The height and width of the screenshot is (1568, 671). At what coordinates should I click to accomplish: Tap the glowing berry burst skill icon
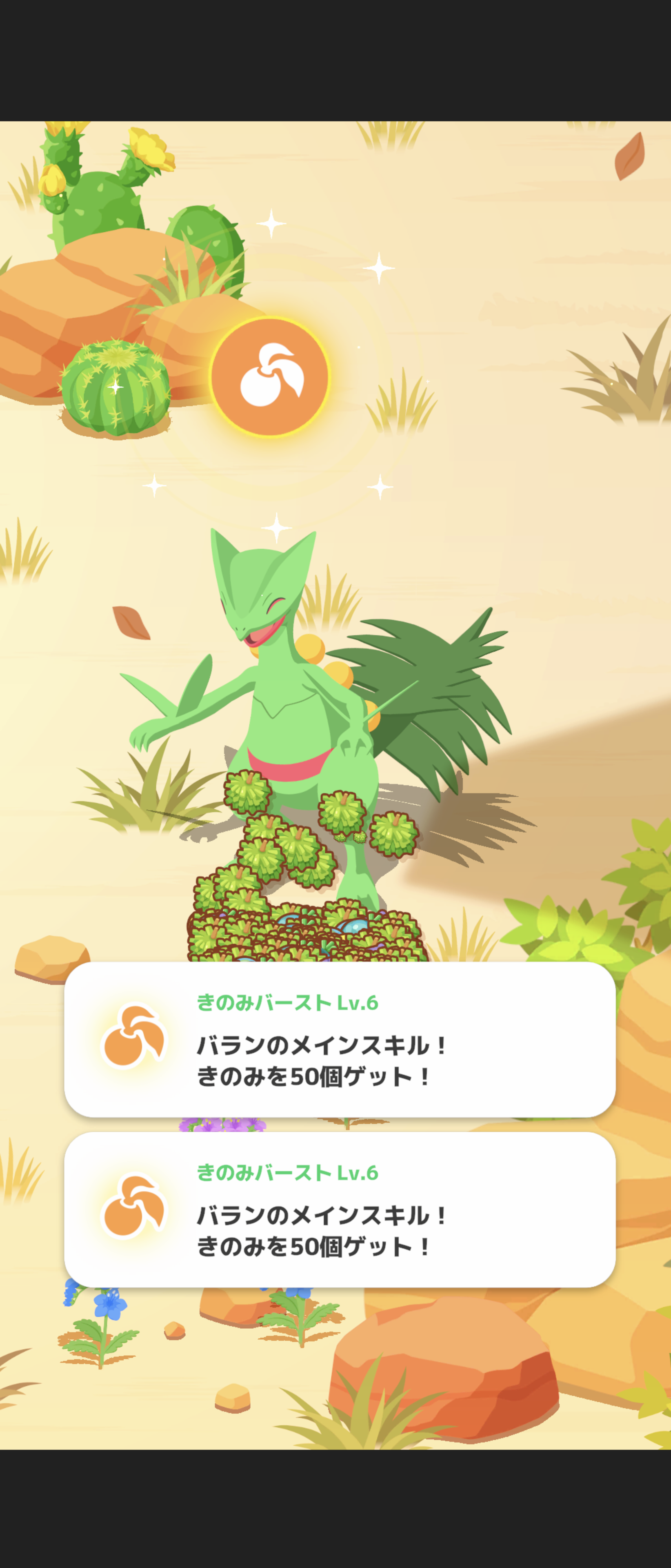point(269,377)
